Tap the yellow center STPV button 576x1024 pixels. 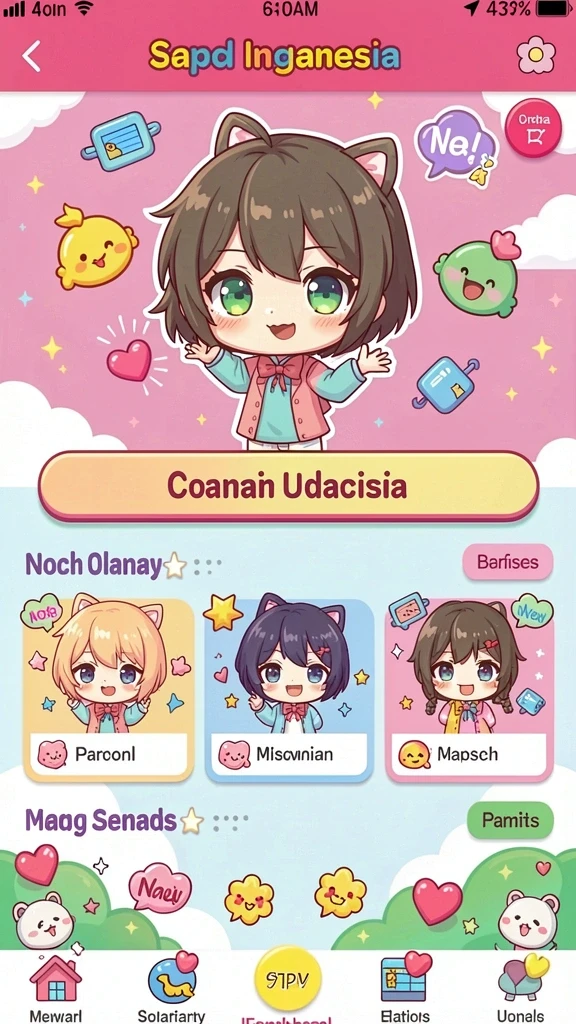[287, 978]
